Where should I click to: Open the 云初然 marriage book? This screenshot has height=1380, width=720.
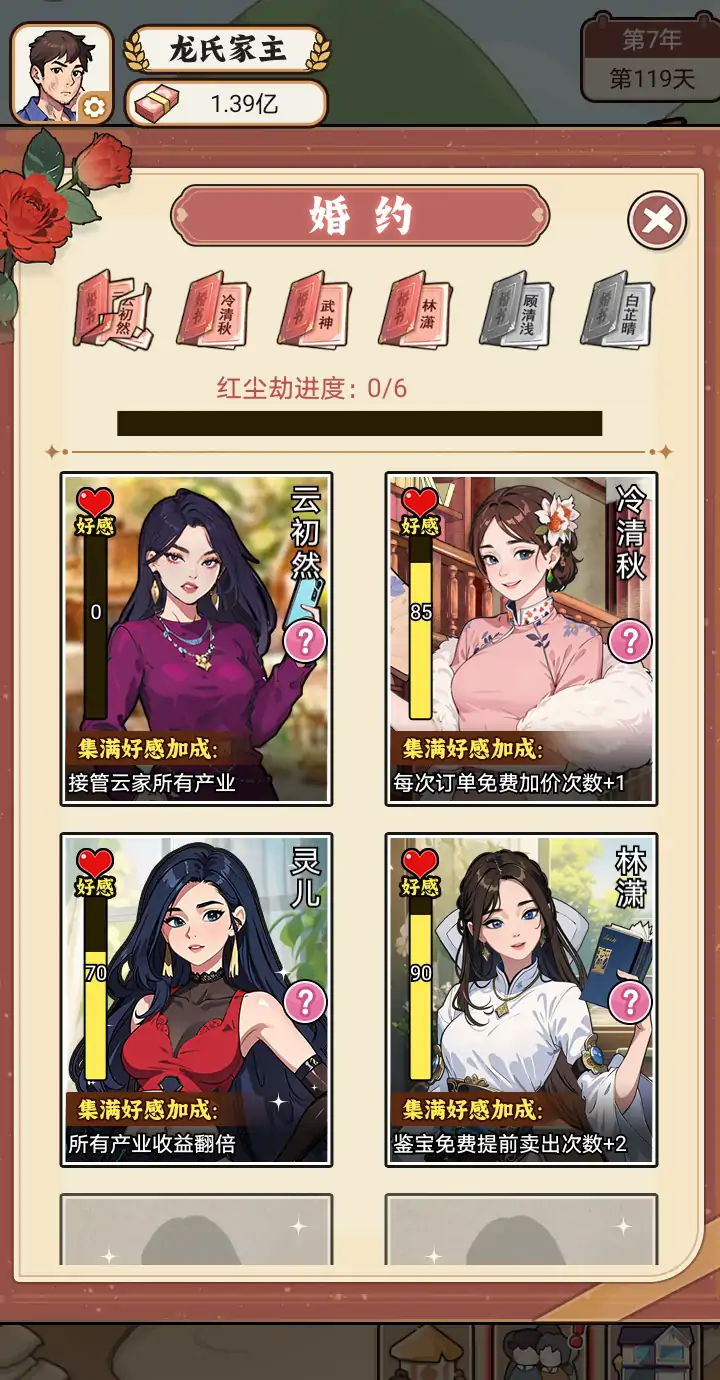[112, 310]
